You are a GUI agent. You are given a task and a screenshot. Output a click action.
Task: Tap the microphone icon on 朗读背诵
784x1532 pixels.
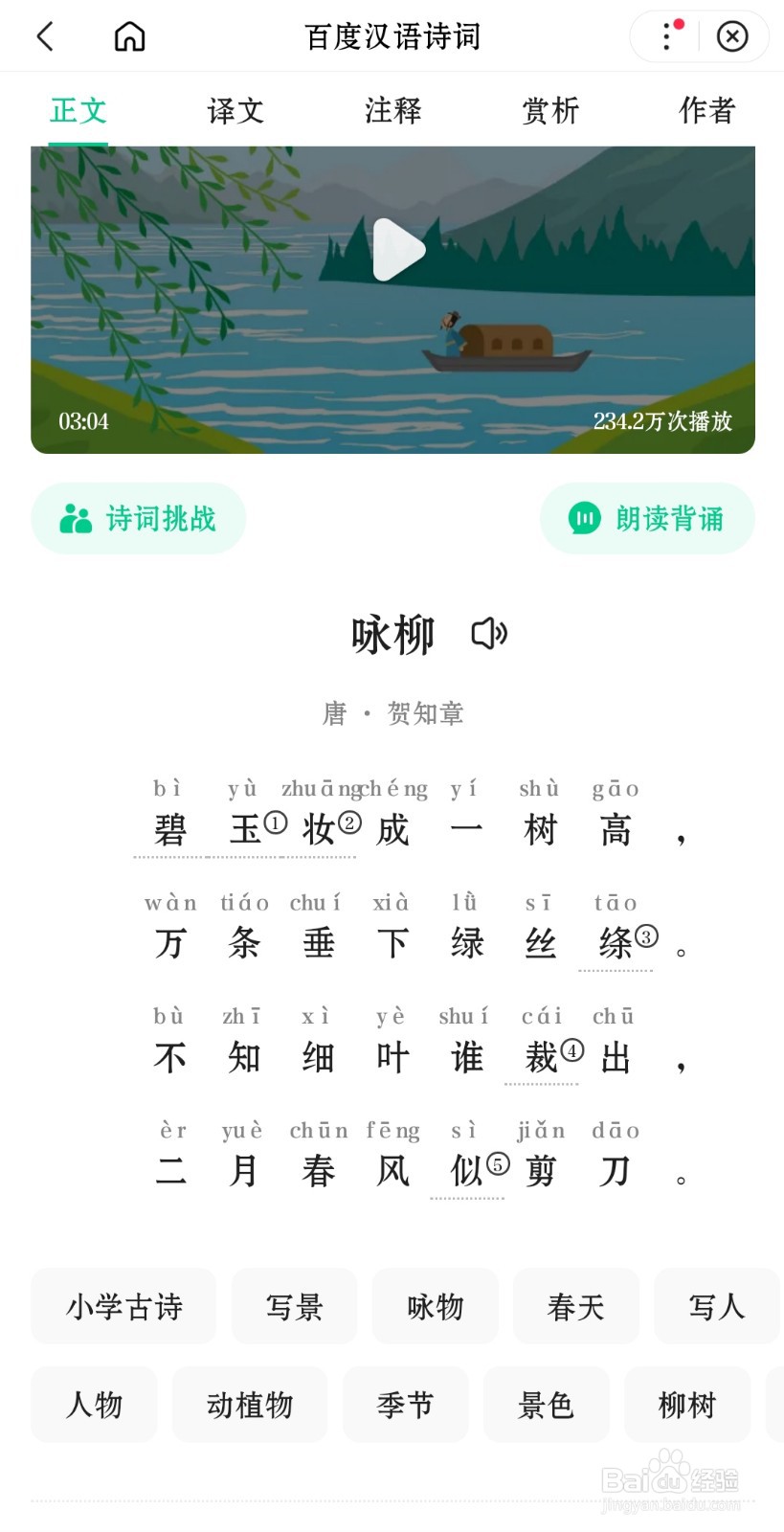(585, 518)
